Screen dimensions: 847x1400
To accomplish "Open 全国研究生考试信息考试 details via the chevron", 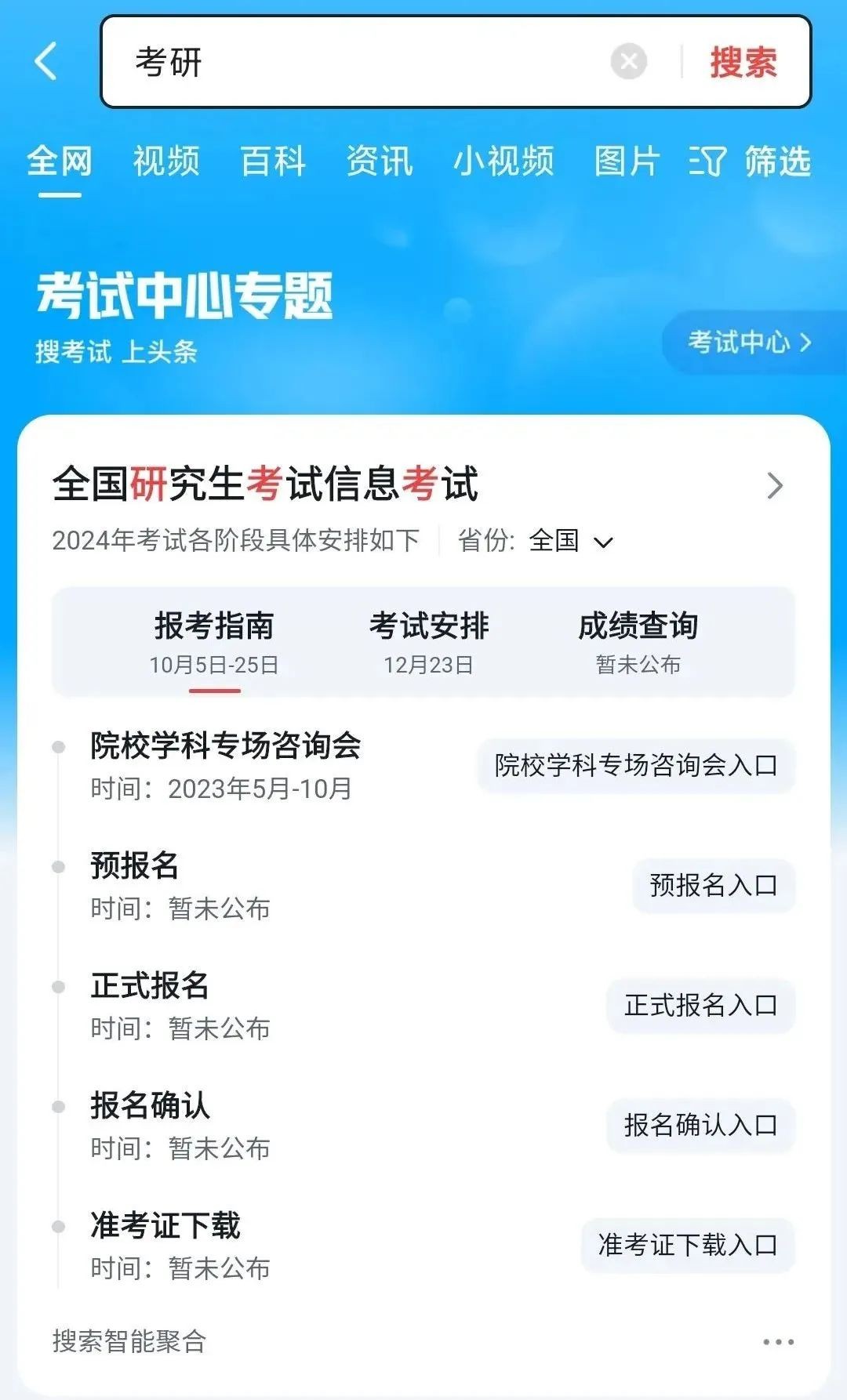I will coord(775,485).
